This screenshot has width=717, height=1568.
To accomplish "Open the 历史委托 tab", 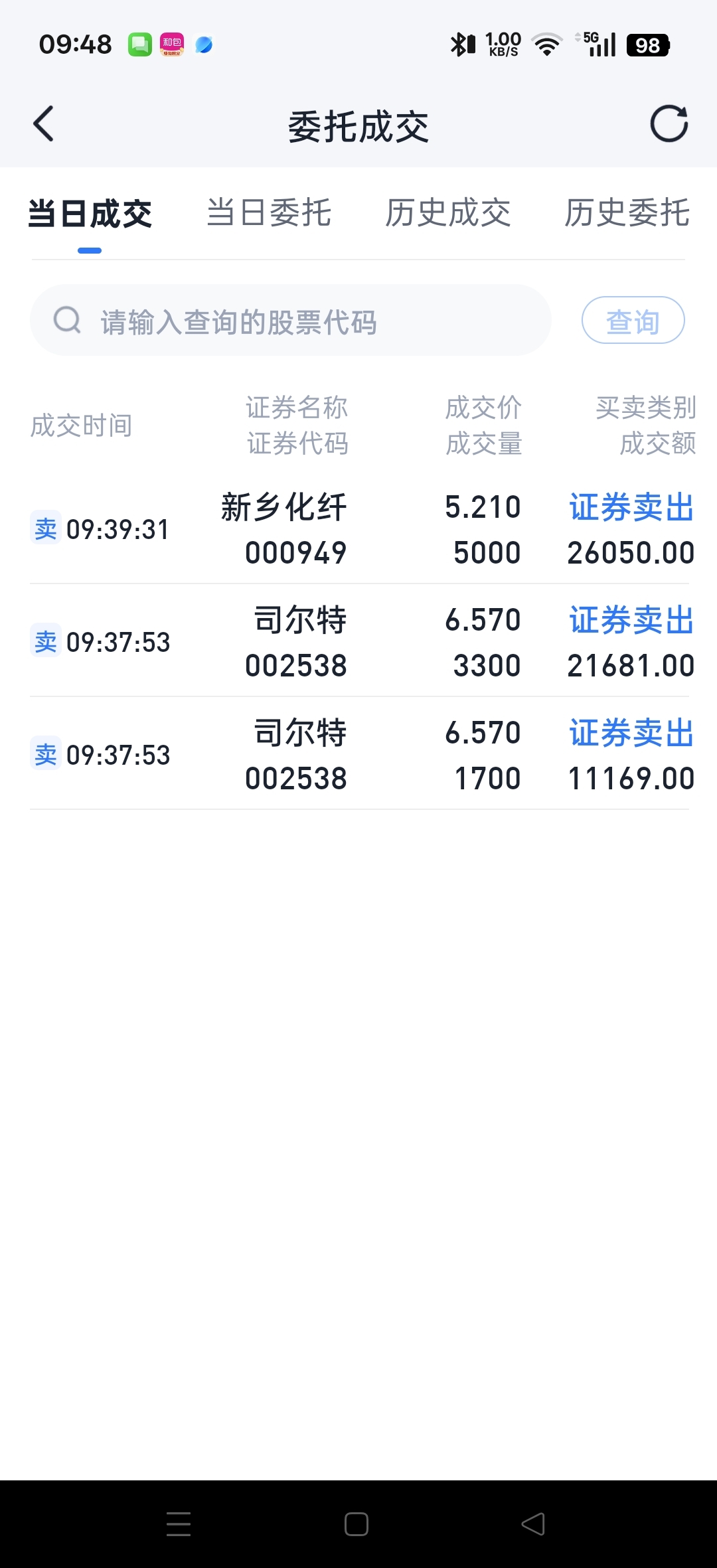I will click(x=627, y=214).
